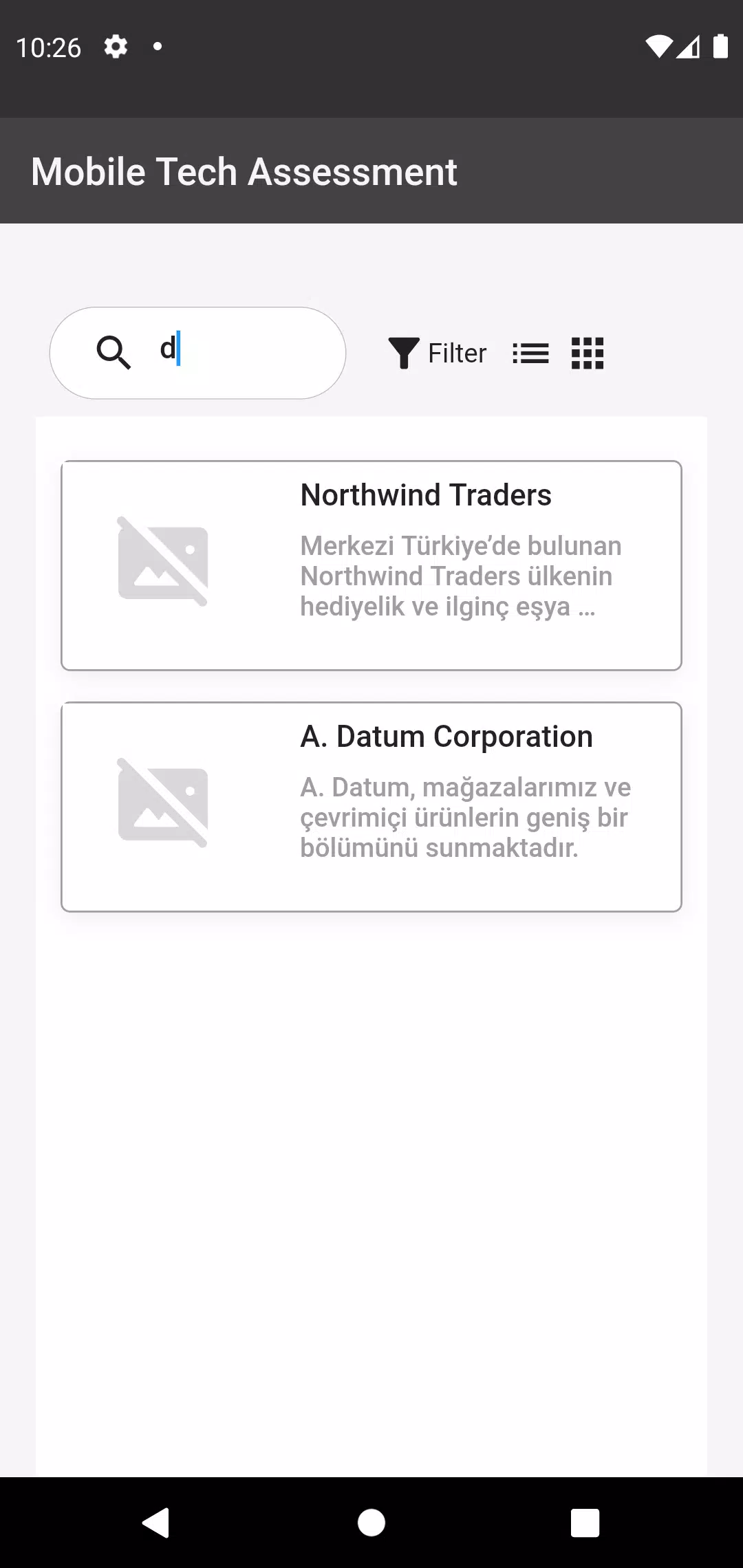This screenshot has height=1568, width=743.
Task: Tap the battery indicator in the status bar
Action: pos(722,46)
